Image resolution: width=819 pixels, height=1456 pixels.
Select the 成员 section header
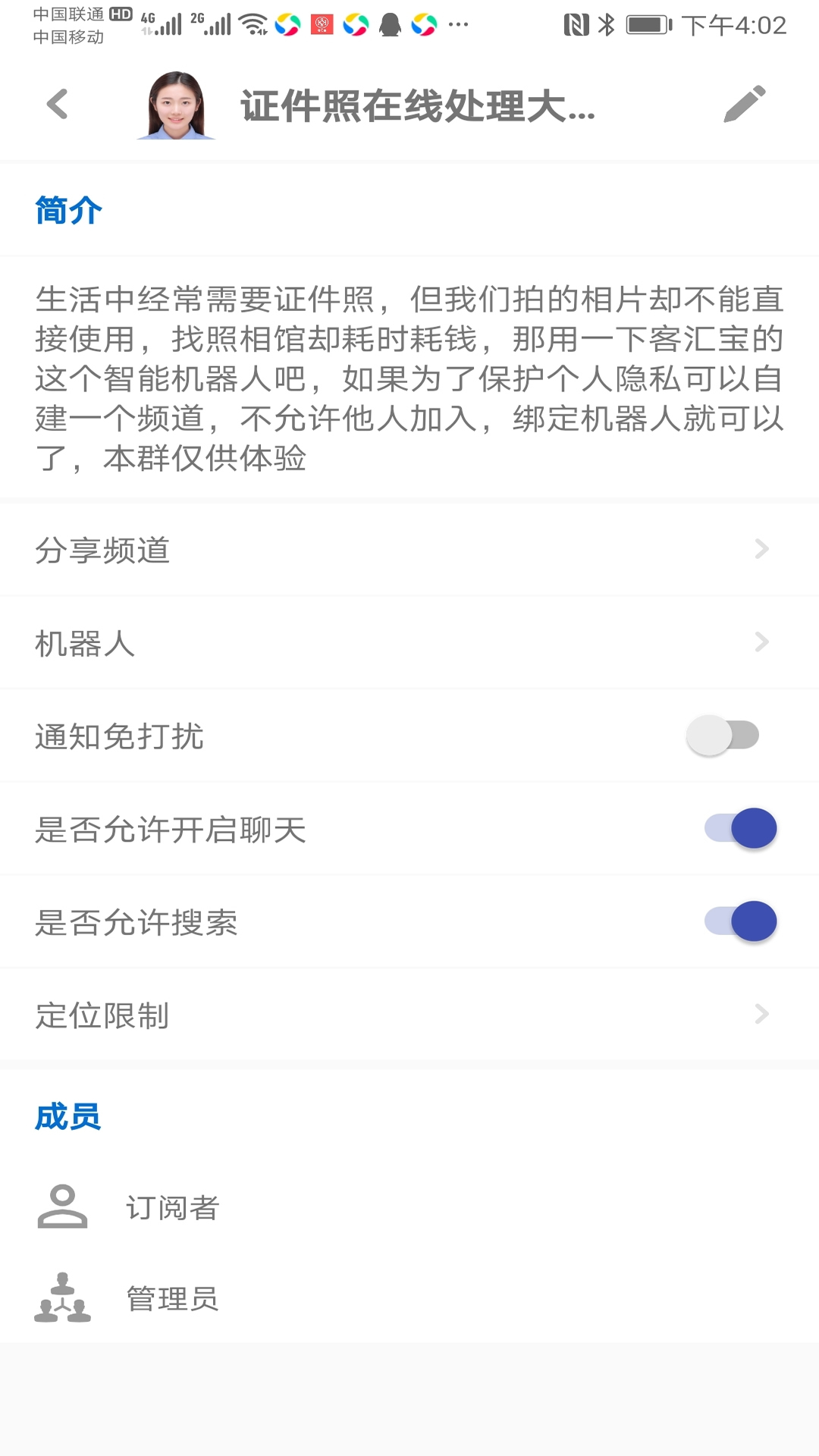coord(67,1115)
